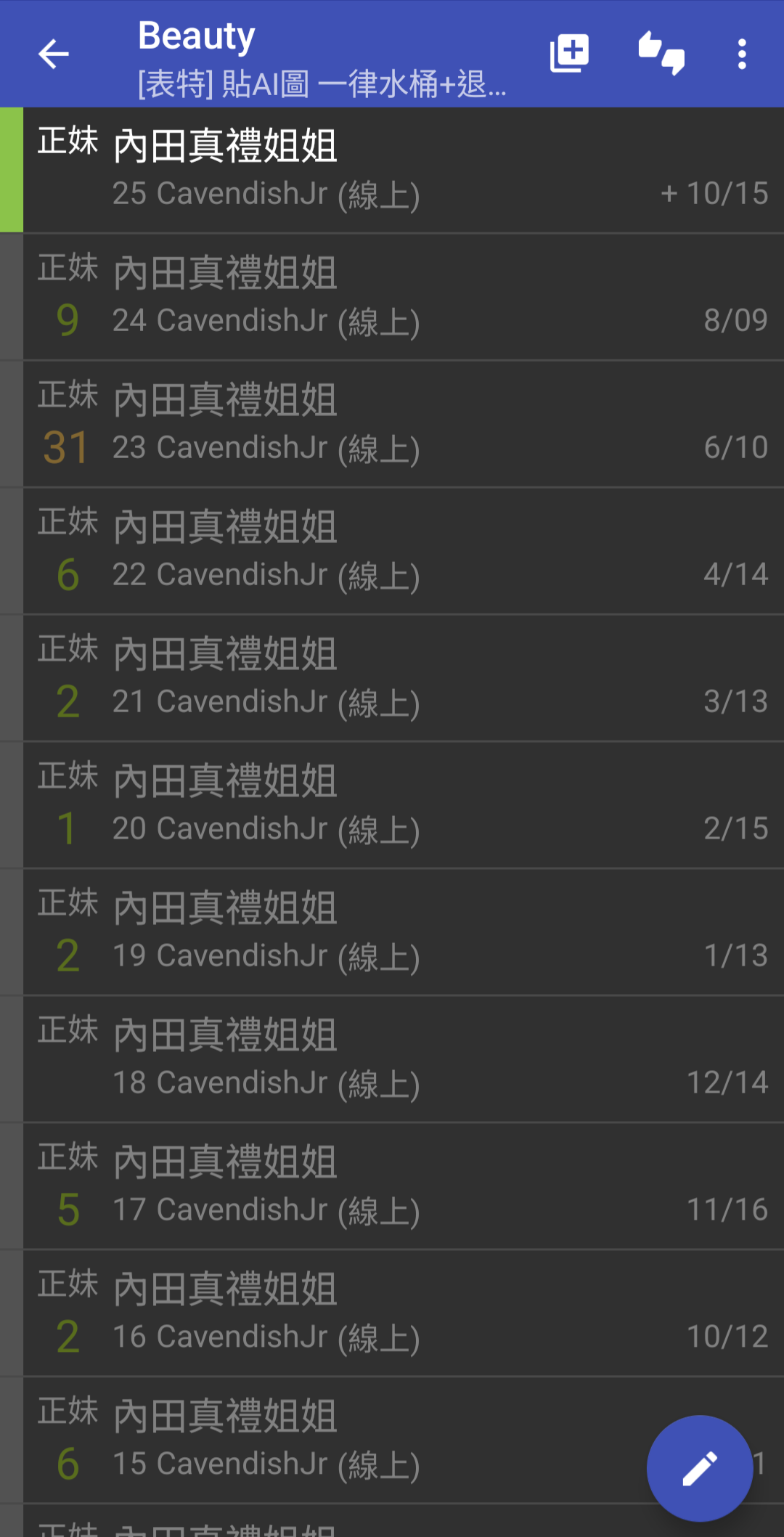Open post 19 dated 1/13
Viewport: 784px width, 1537px height.
(x=392, y=932)
